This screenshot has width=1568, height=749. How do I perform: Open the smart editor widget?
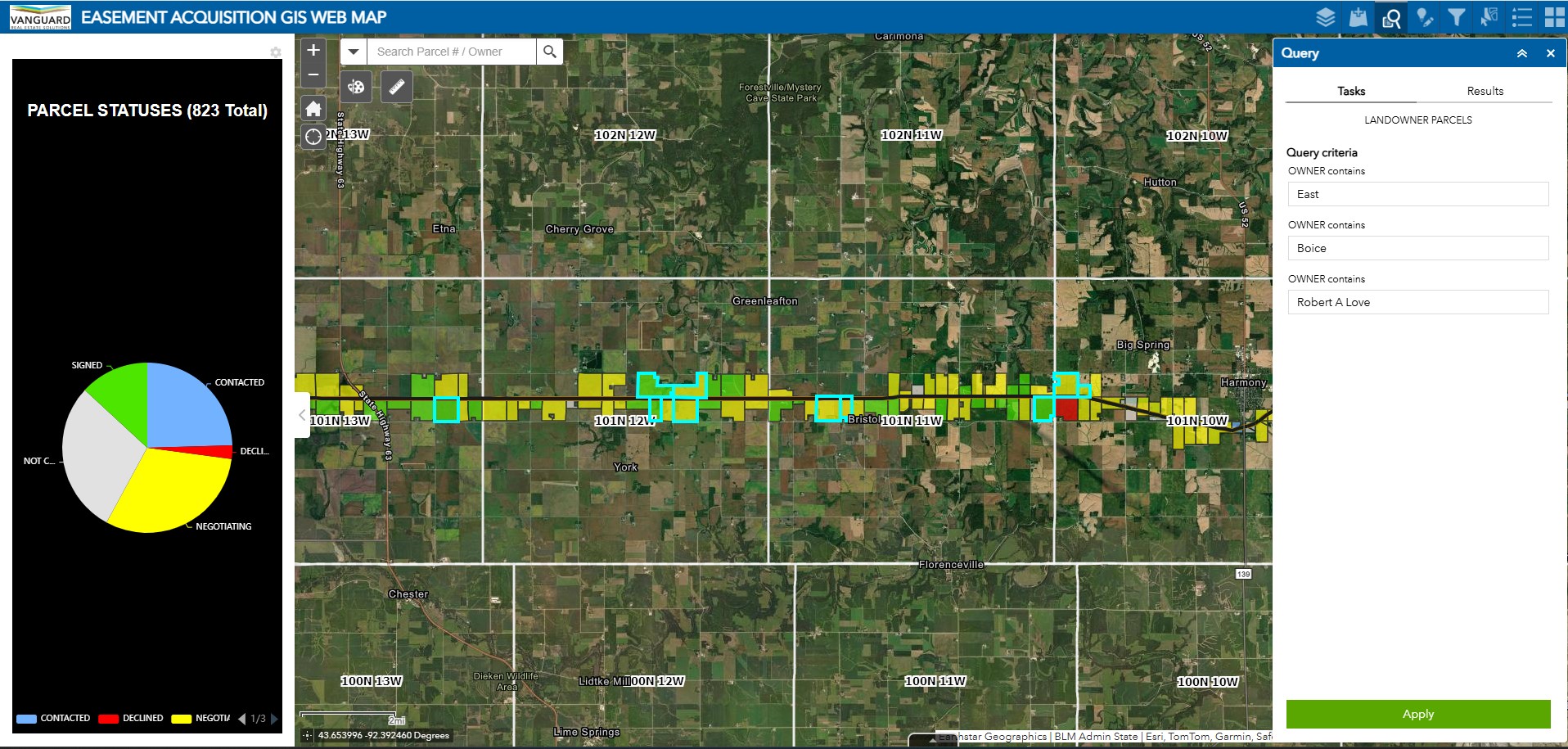pyautogui.click(x=1425, y=17)
